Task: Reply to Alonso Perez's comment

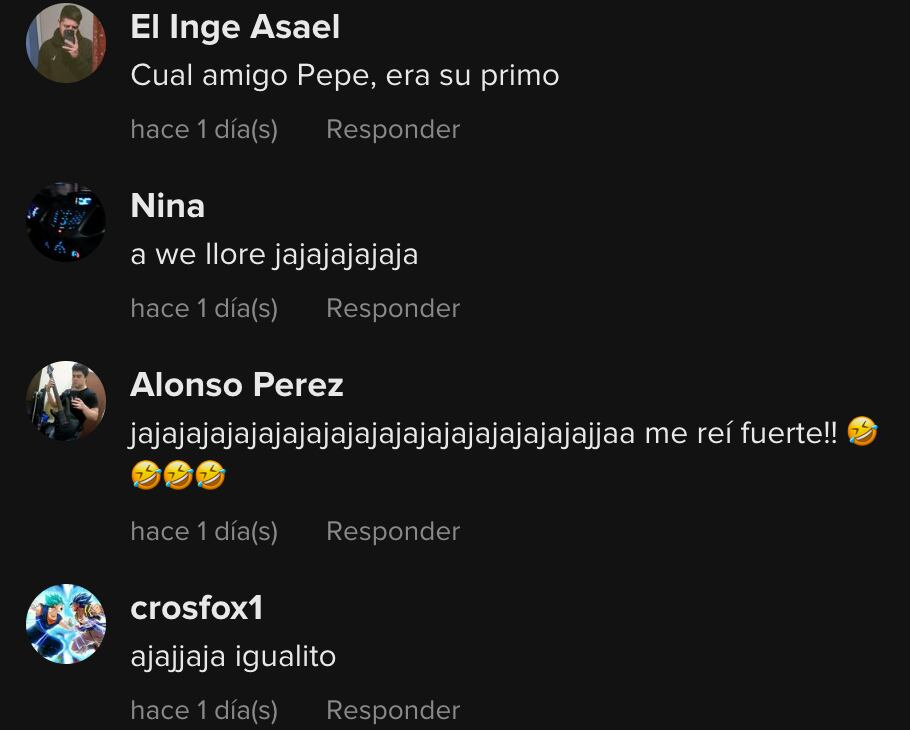Action: [x=392, y=532]
